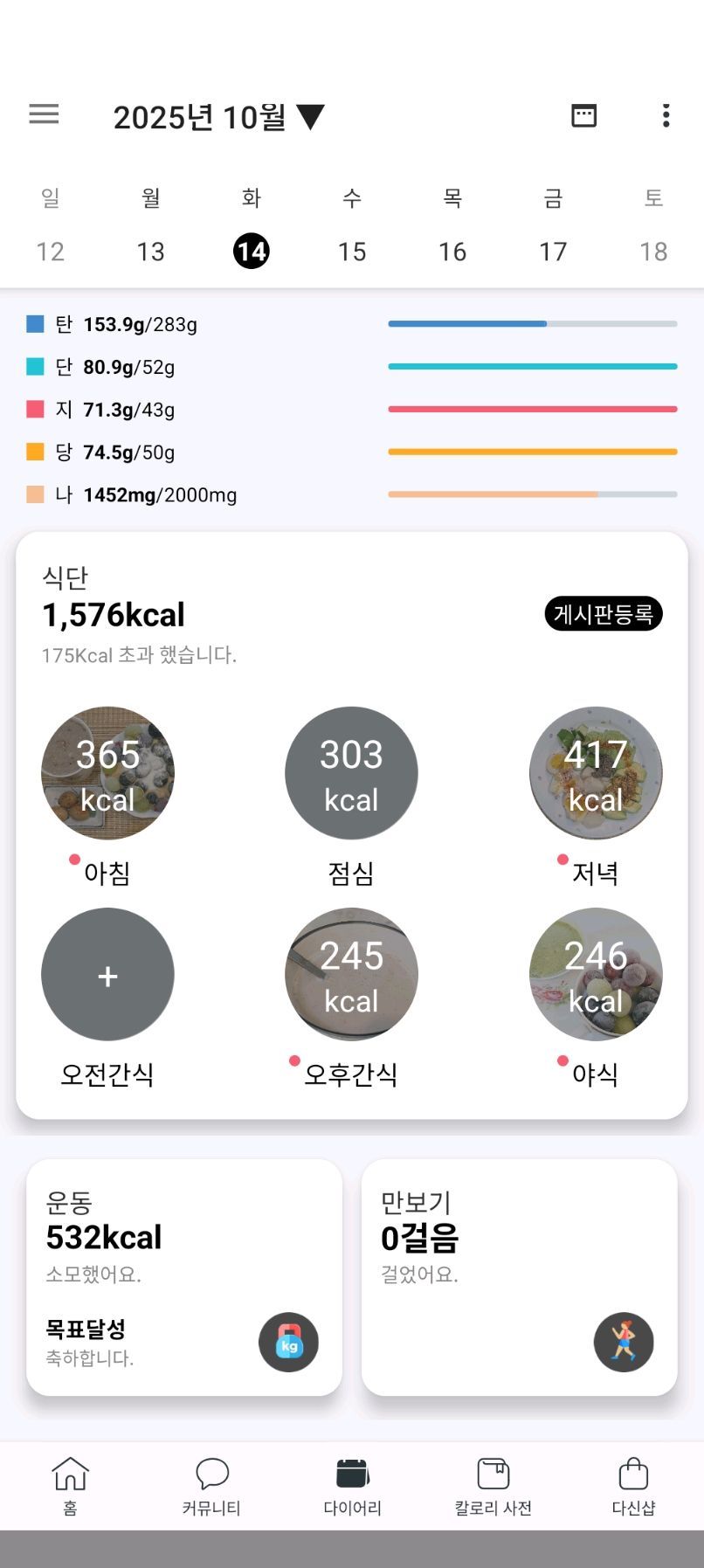Open the overflow menu
The height and width of the screenshot is (1568, 704).
tap(666, 115)
